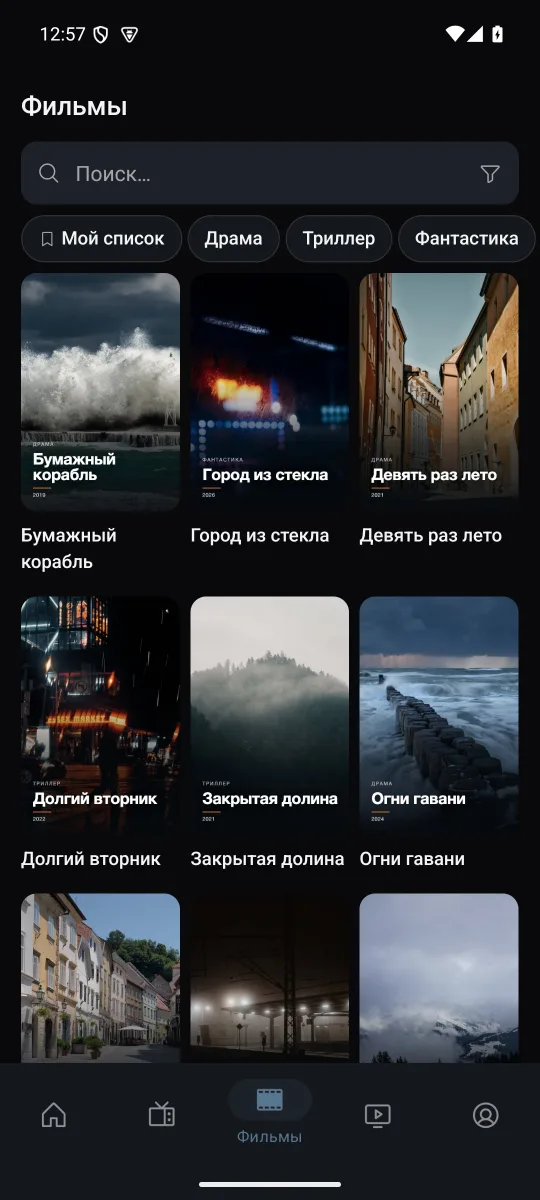Open the profile tab

point(486,1114)
